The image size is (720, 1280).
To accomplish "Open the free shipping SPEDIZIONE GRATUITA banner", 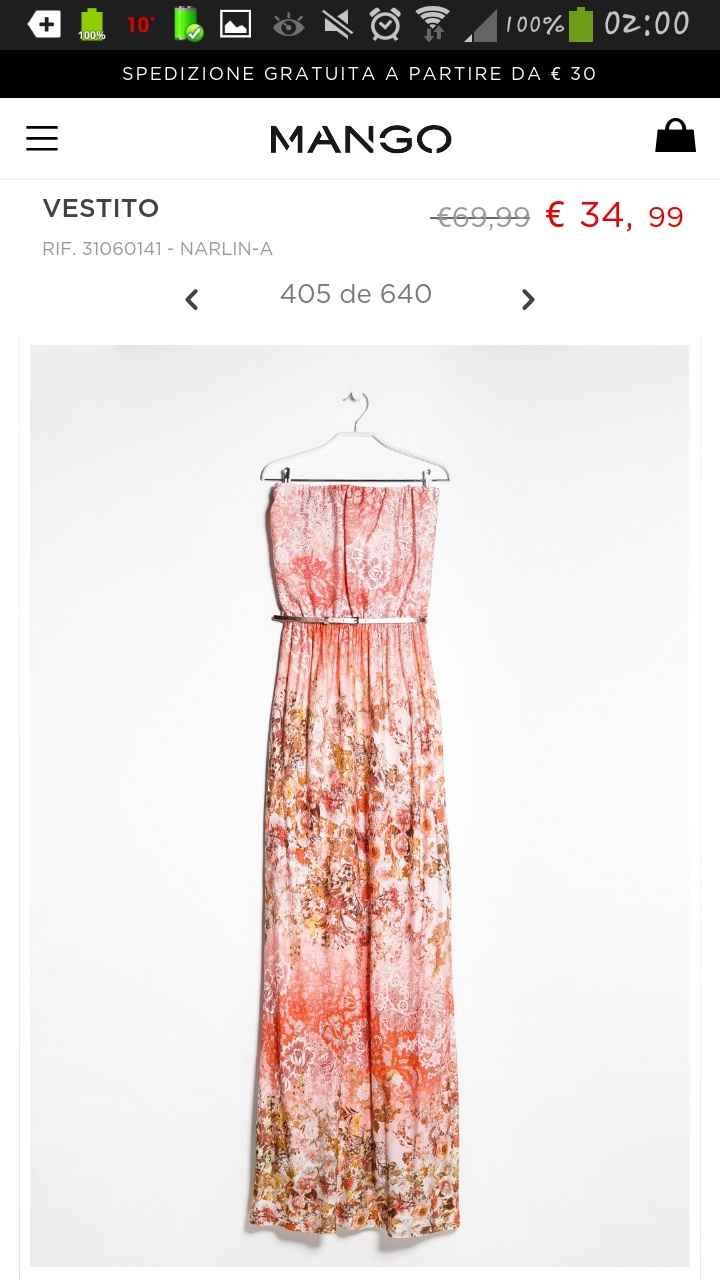I will [360, 73].
